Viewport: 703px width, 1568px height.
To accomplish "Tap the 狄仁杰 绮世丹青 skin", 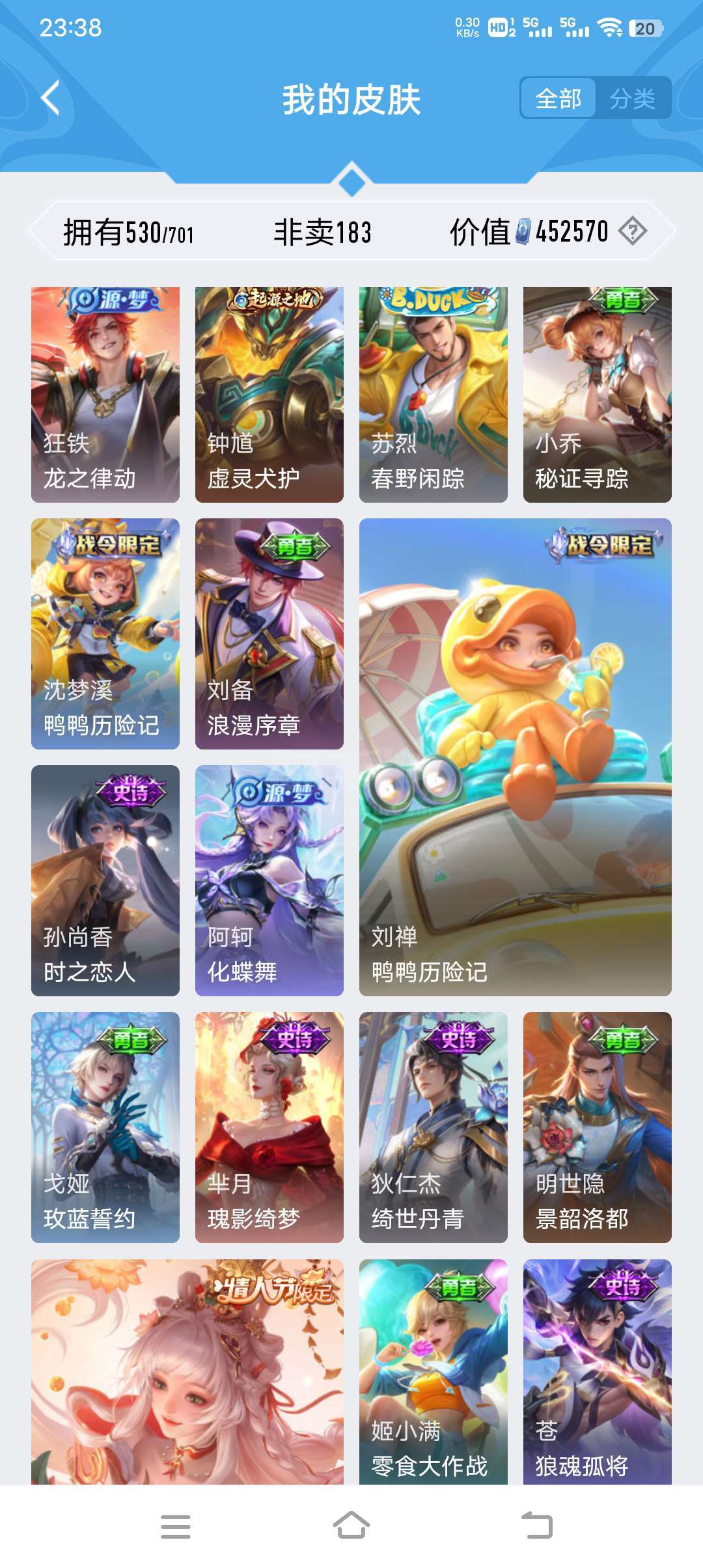I will tap(434, 1127).
